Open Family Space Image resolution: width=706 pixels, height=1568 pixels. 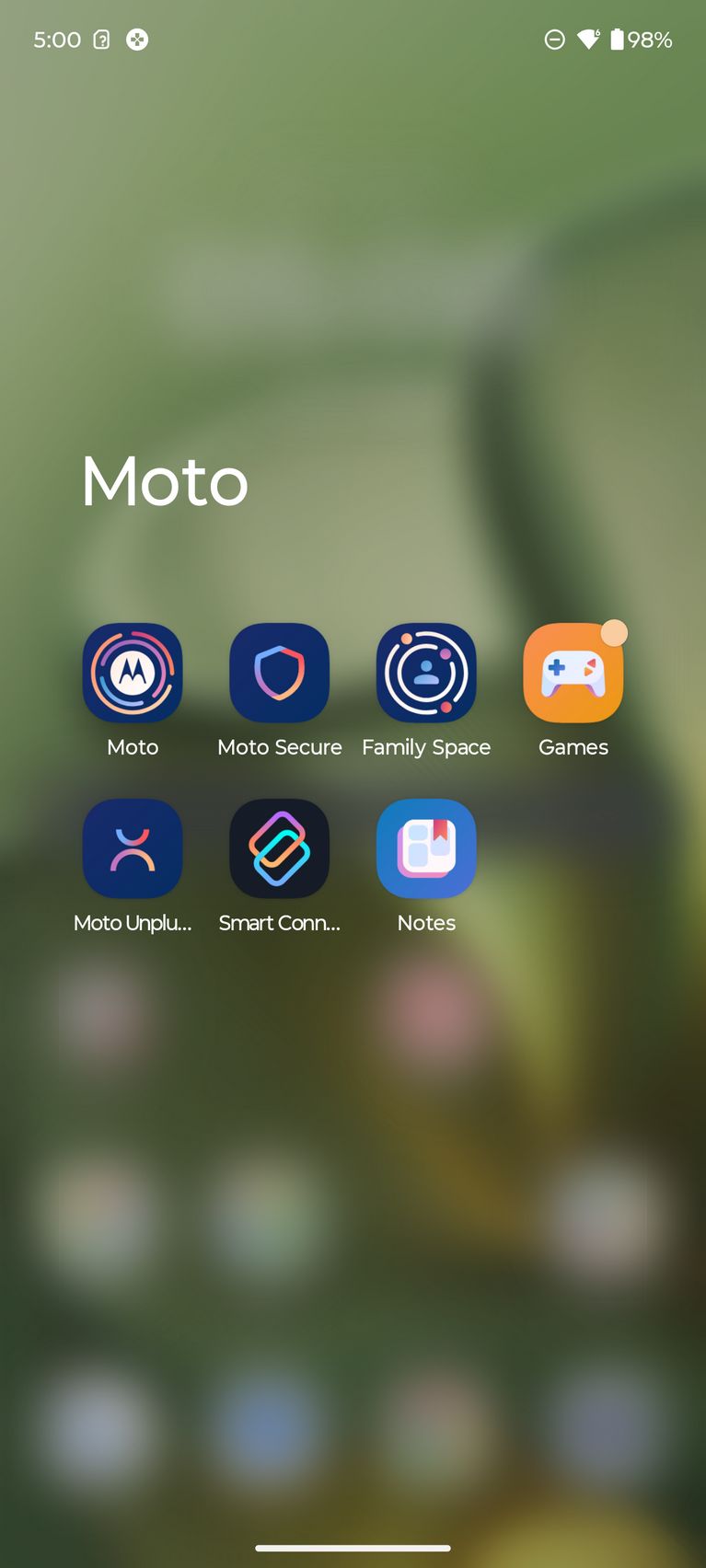[x=426, y=673]
